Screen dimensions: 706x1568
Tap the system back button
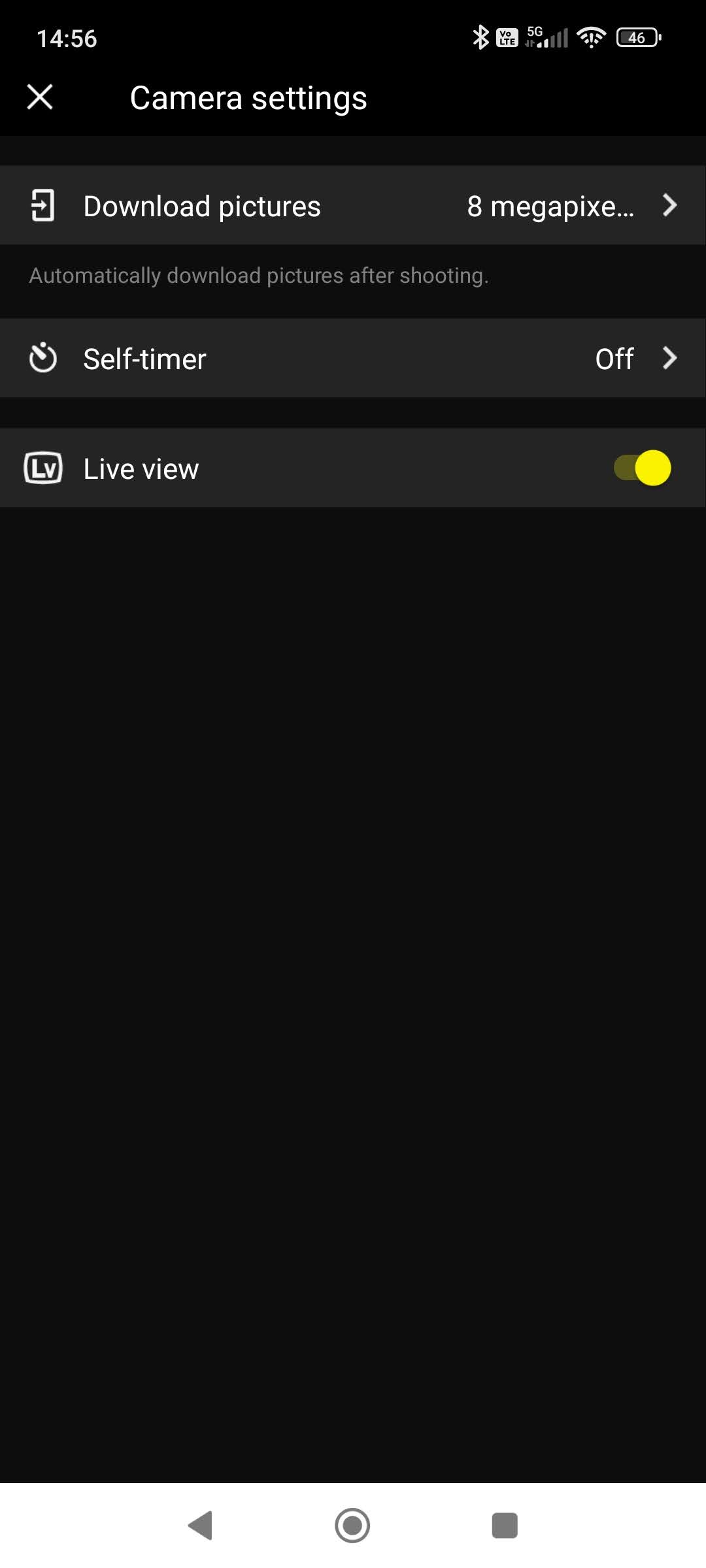201,1526
